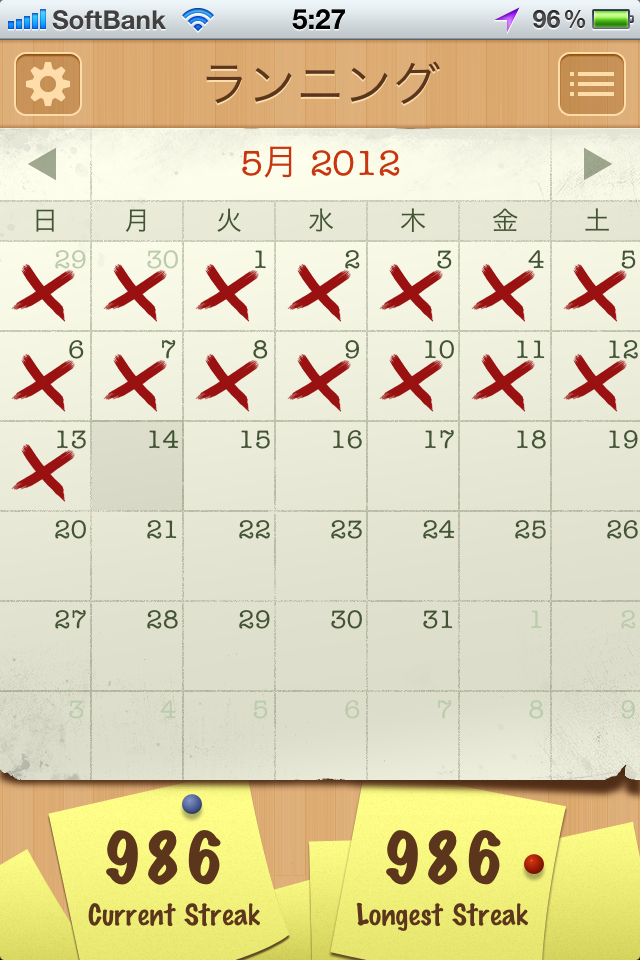Select May 16 on the calendar
The height and width of the screenshot is (960, 640).
pyautogui.click(x=321, y=466)
